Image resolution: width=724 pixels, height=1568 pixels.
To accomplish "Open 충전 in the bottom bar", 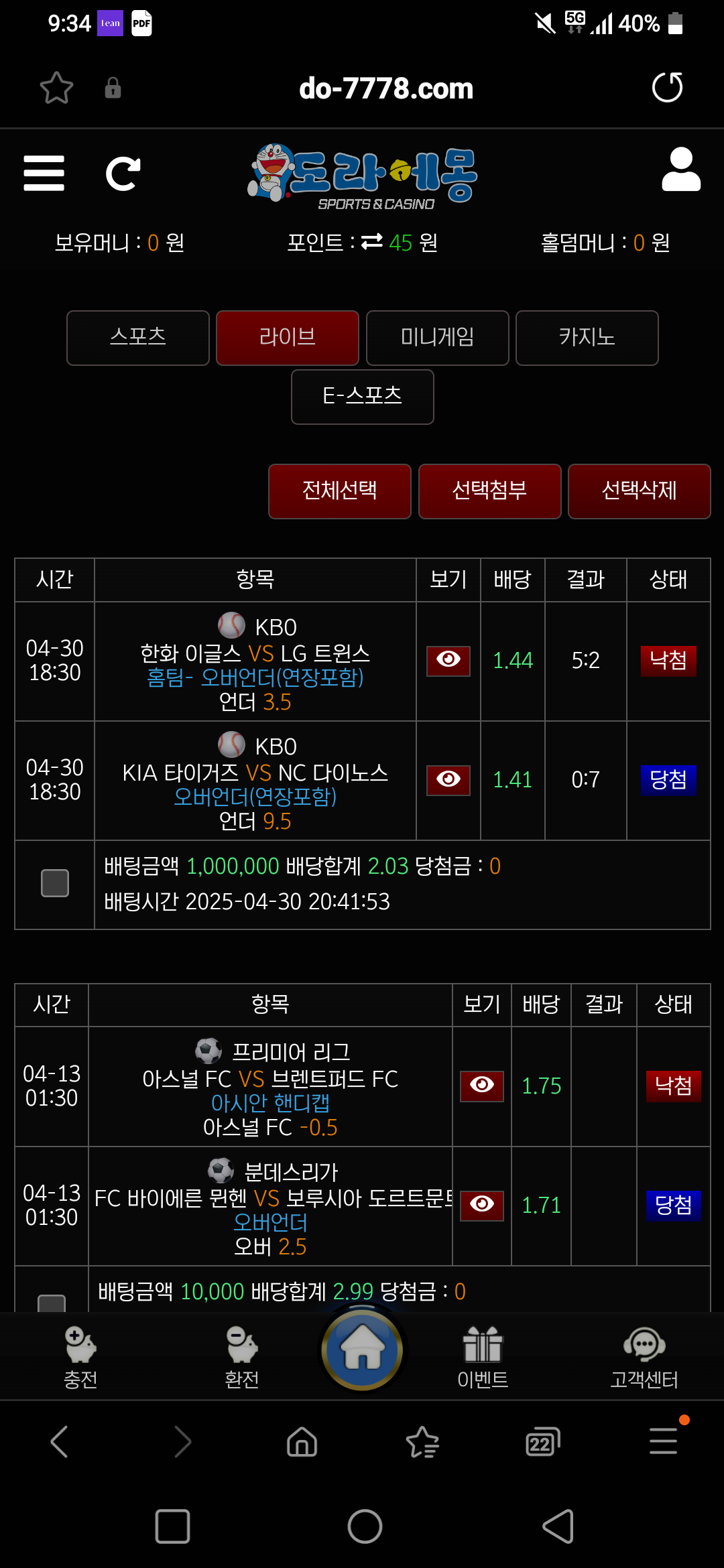I will (x=80, y=1356).
